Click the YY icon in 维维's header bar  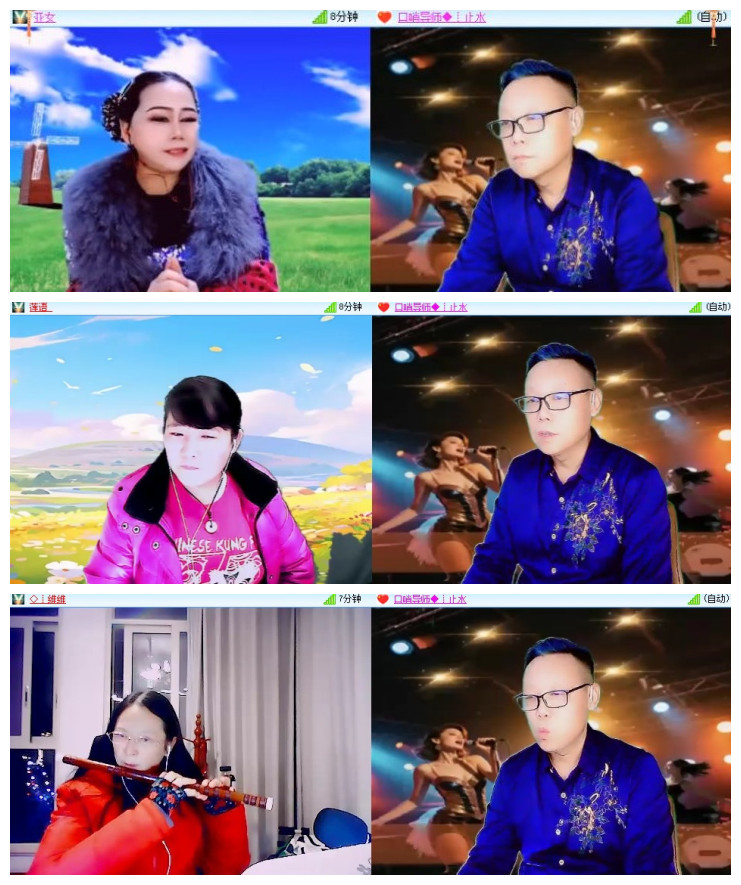tap(16, 601)
